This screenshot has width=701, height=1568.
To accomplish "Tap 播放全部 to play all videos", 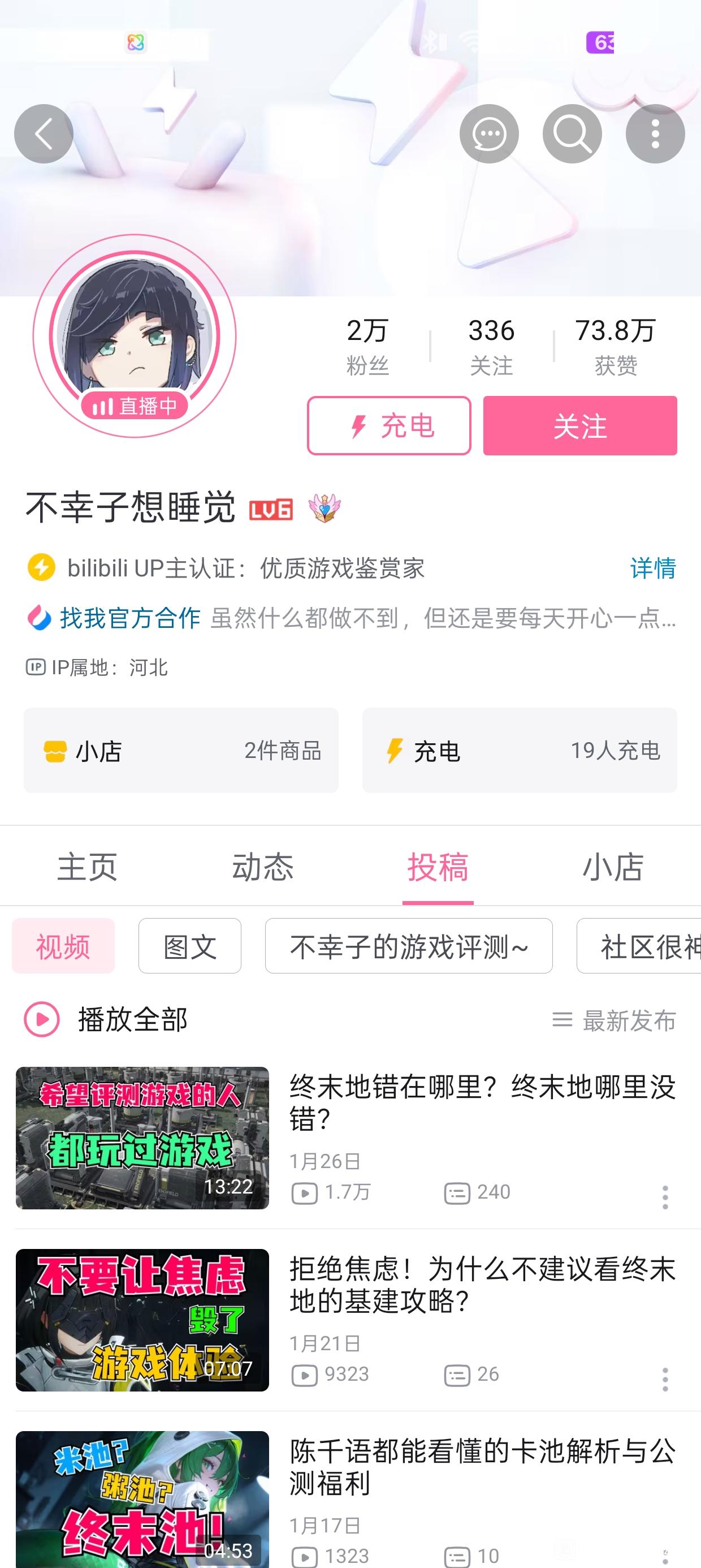I will pos(106,1019).
